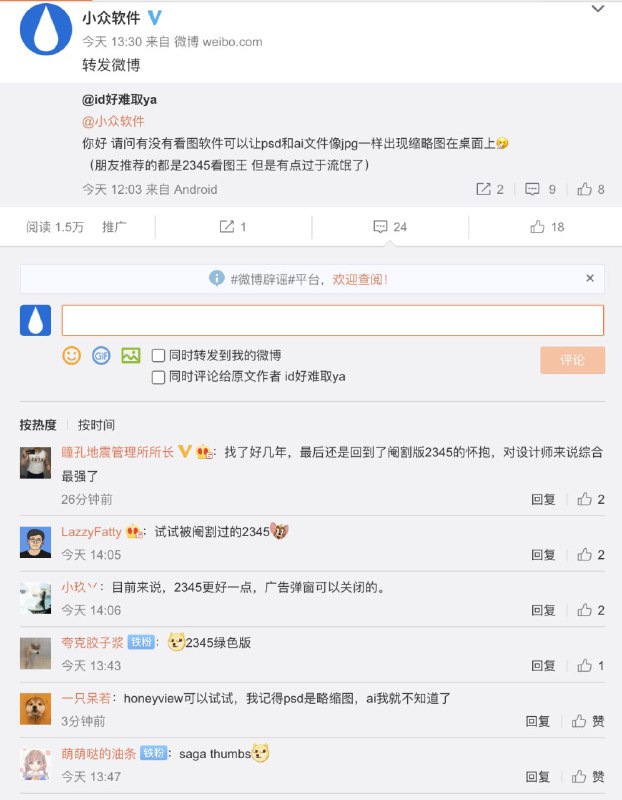
Task: Sort comments by 按时间
Action: tap(96, 425)
